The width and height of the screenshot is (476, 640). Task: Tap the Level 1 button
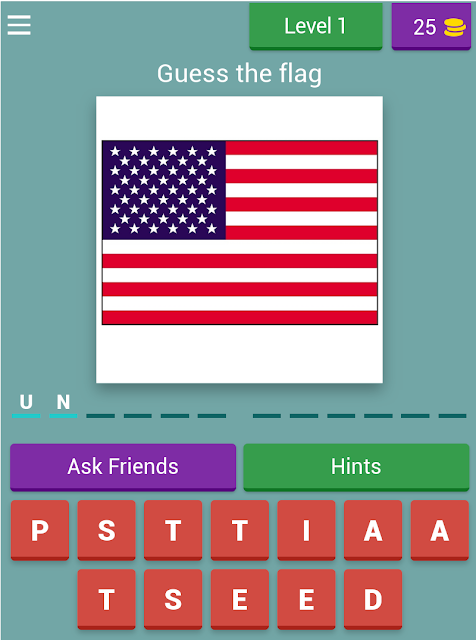click(x=316, y=26)
